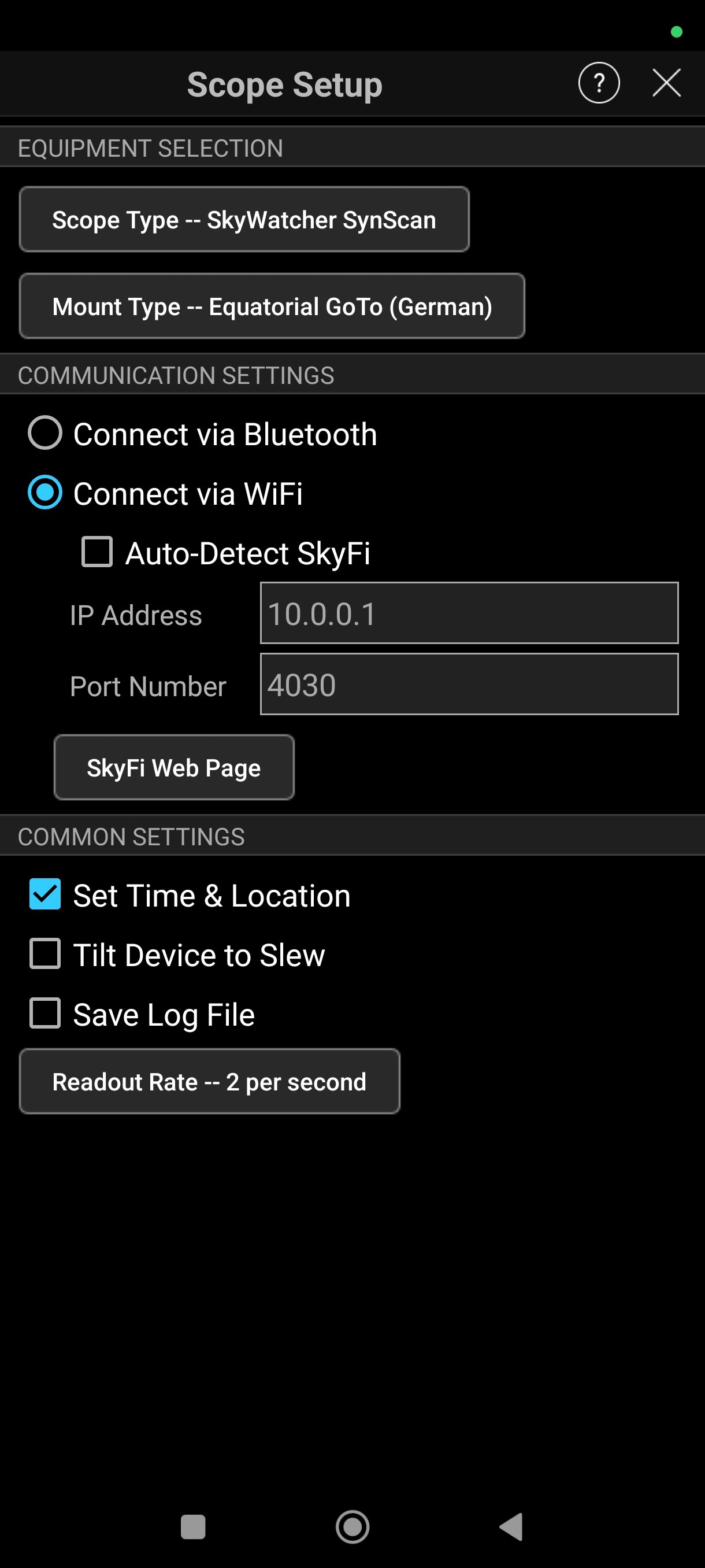Edit the Port Number field
The width and height of the screenshot is (705, 1568).
click(x=469, y=684)
